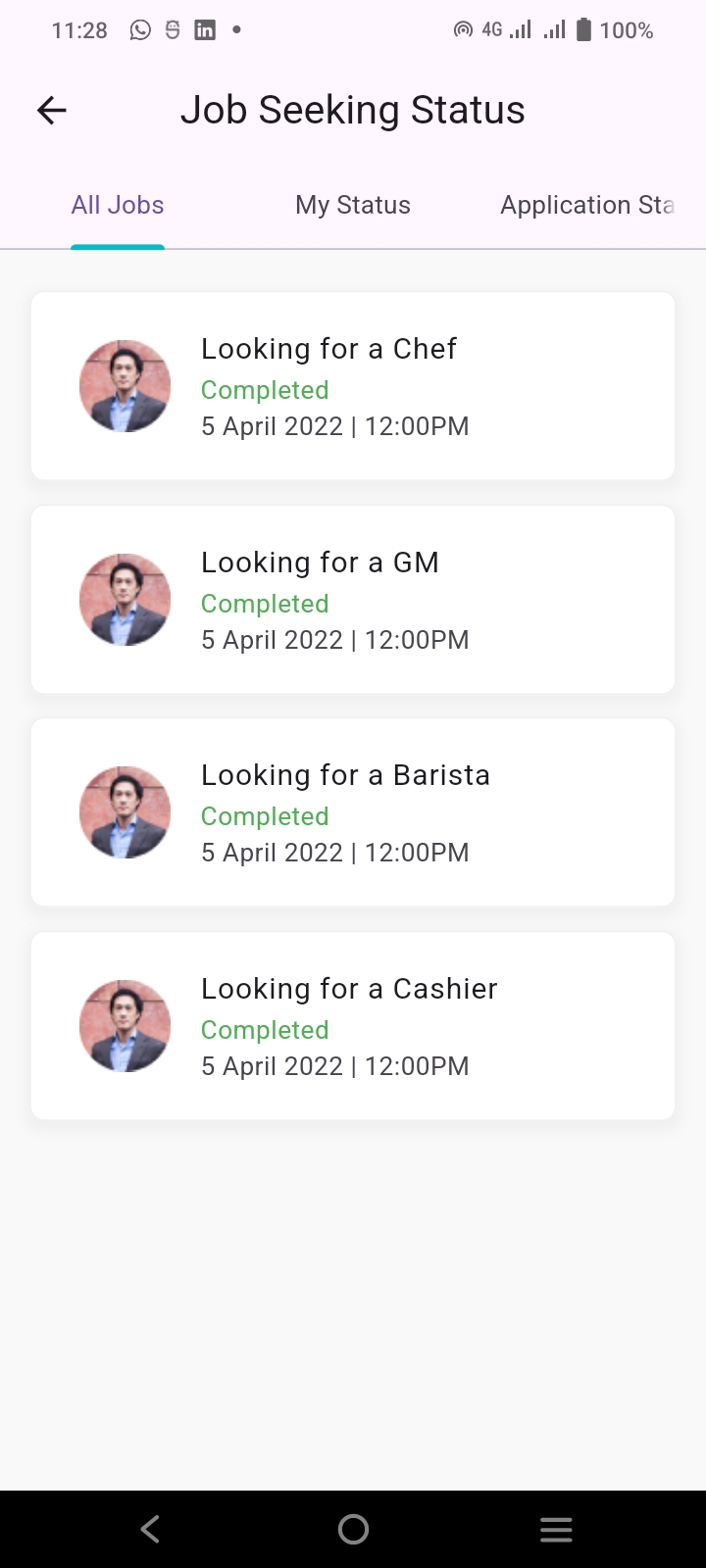The image size is (706, 1568).
Task: Open the Application Status tab
Action: click(588, 205)
